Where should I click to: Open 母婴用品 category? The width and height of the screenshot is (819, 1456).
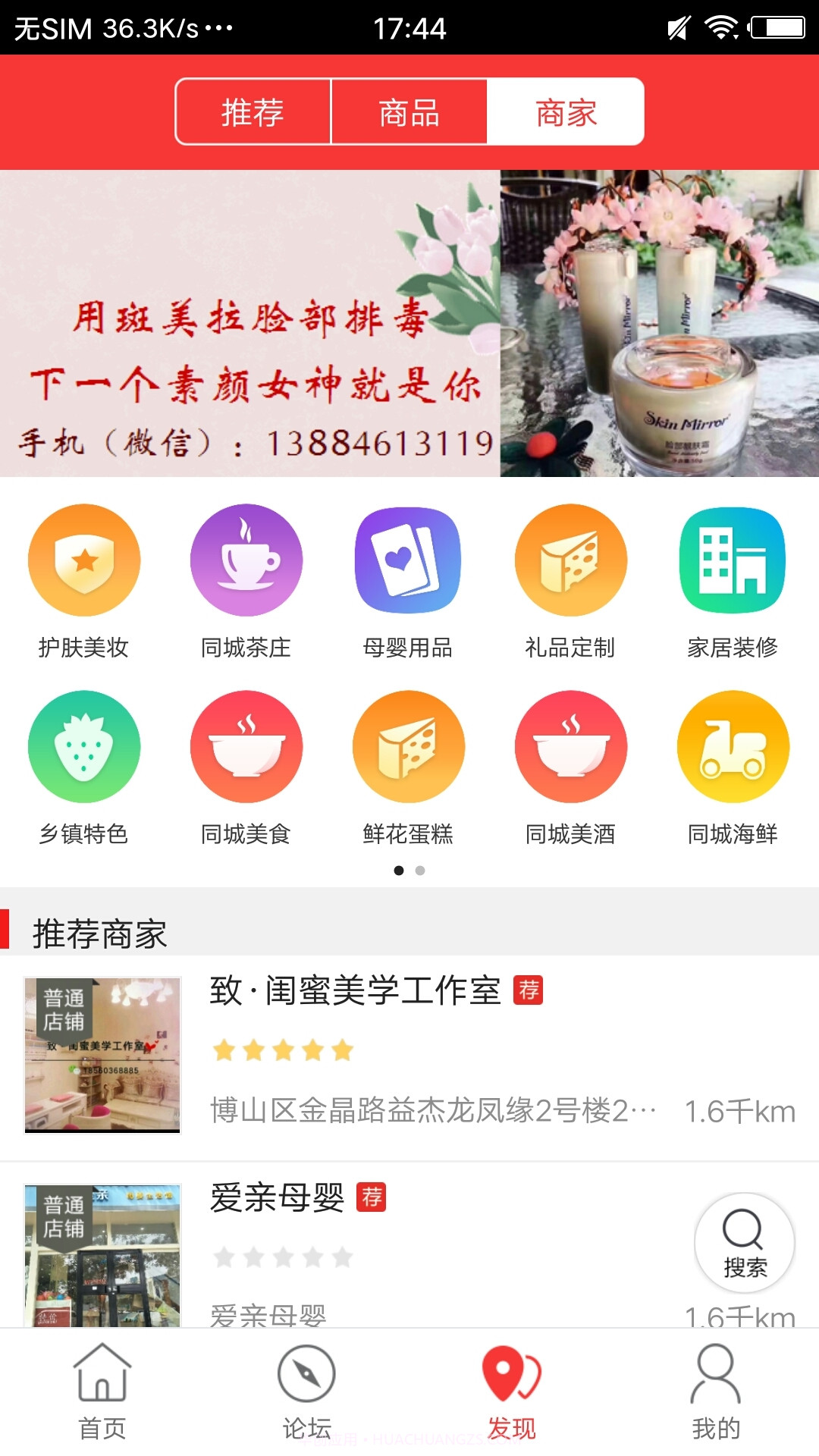(408, 559)
